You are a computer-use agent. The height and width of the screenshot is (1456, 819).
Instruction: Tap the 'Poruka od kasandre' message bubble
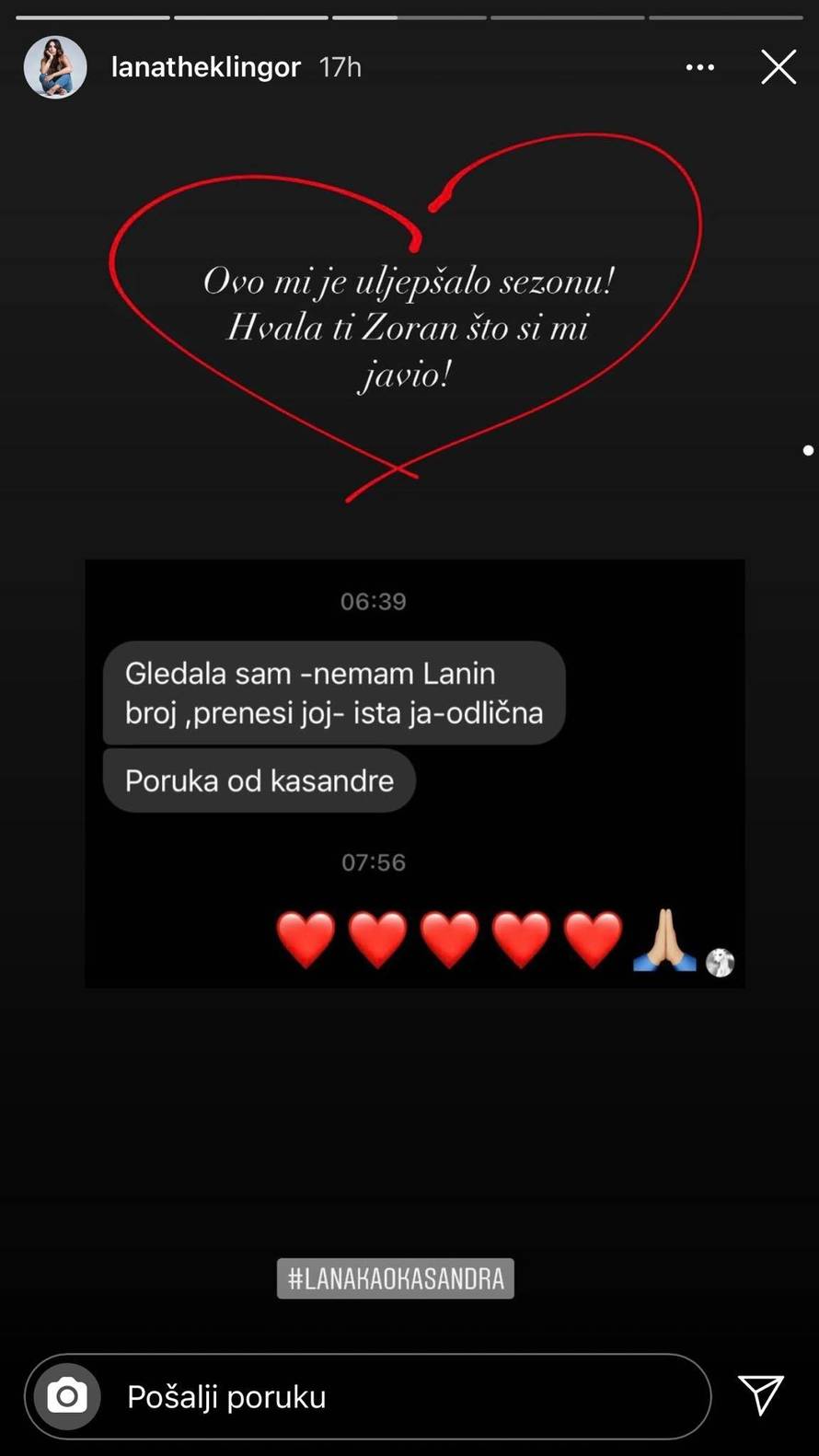(259, 780)
